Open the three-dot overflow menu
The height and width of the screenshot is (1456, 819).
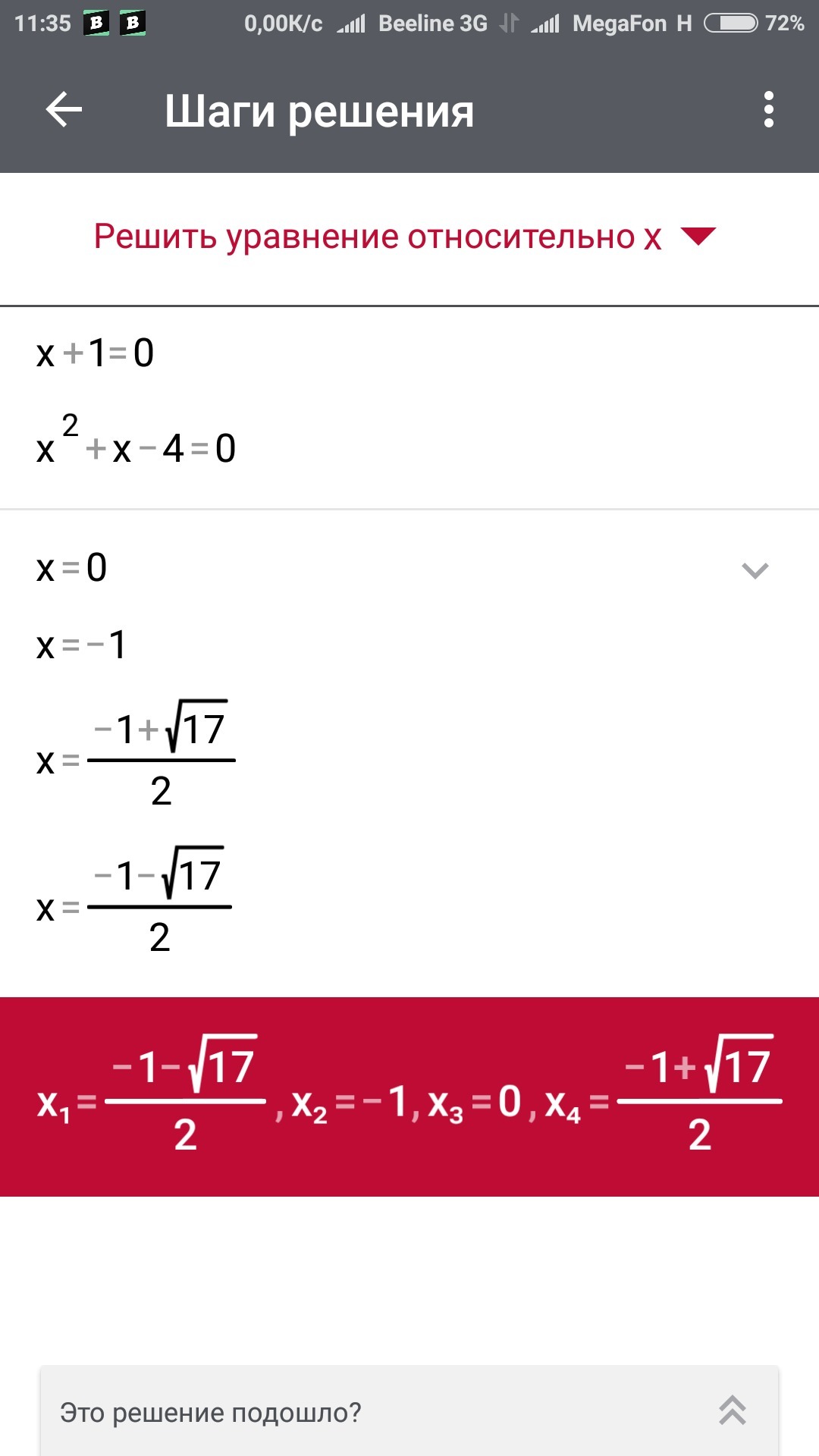pyautogui.click(x=768, y=110)
